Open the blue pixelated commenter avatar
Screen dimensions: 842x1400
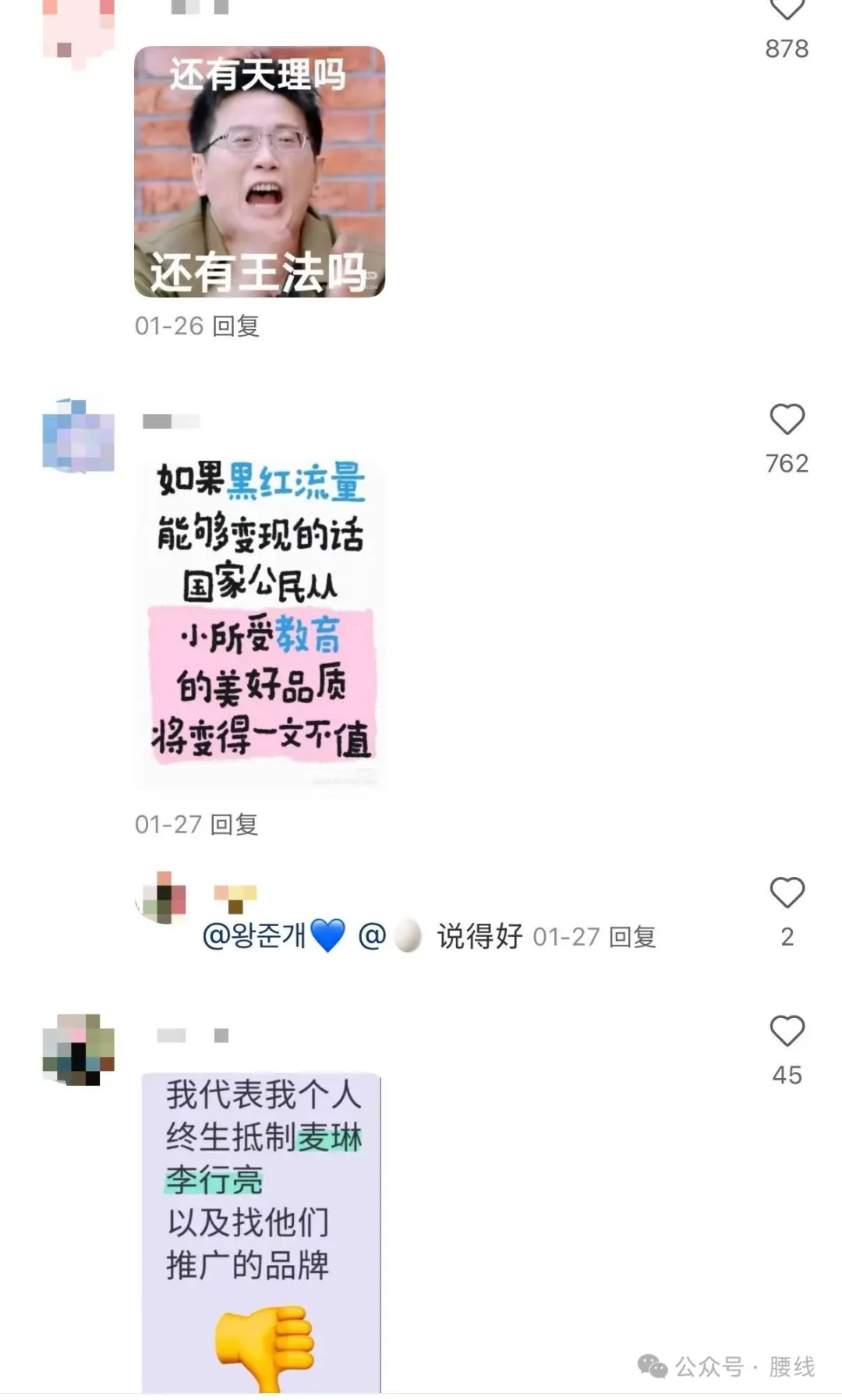click(x=78, y=436)
